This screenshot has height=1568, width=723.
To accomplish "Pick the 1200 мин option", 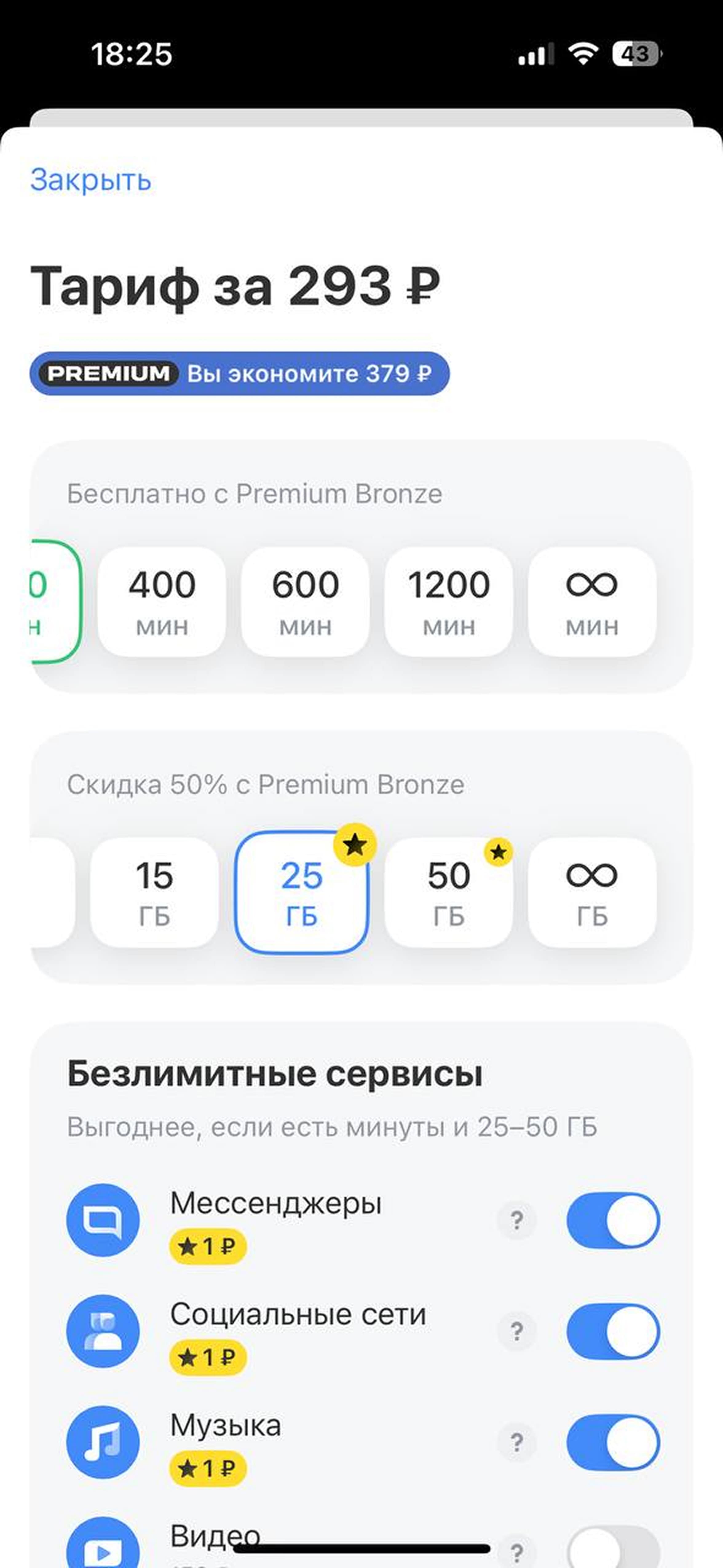I will point(449,601).
